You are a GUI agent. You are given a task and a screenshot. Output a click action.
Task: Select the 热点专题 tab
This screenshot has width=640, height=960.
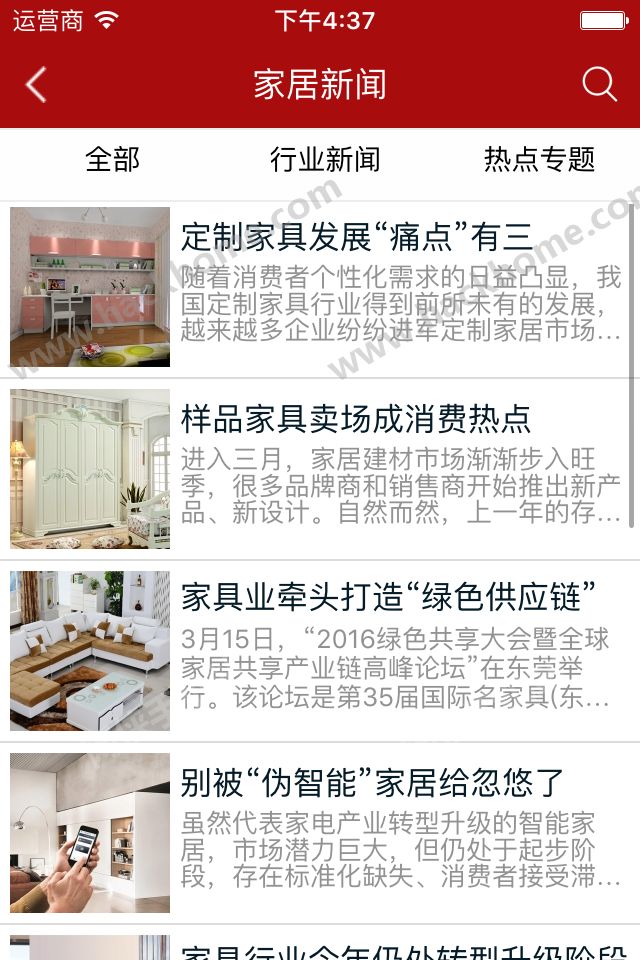539,159
